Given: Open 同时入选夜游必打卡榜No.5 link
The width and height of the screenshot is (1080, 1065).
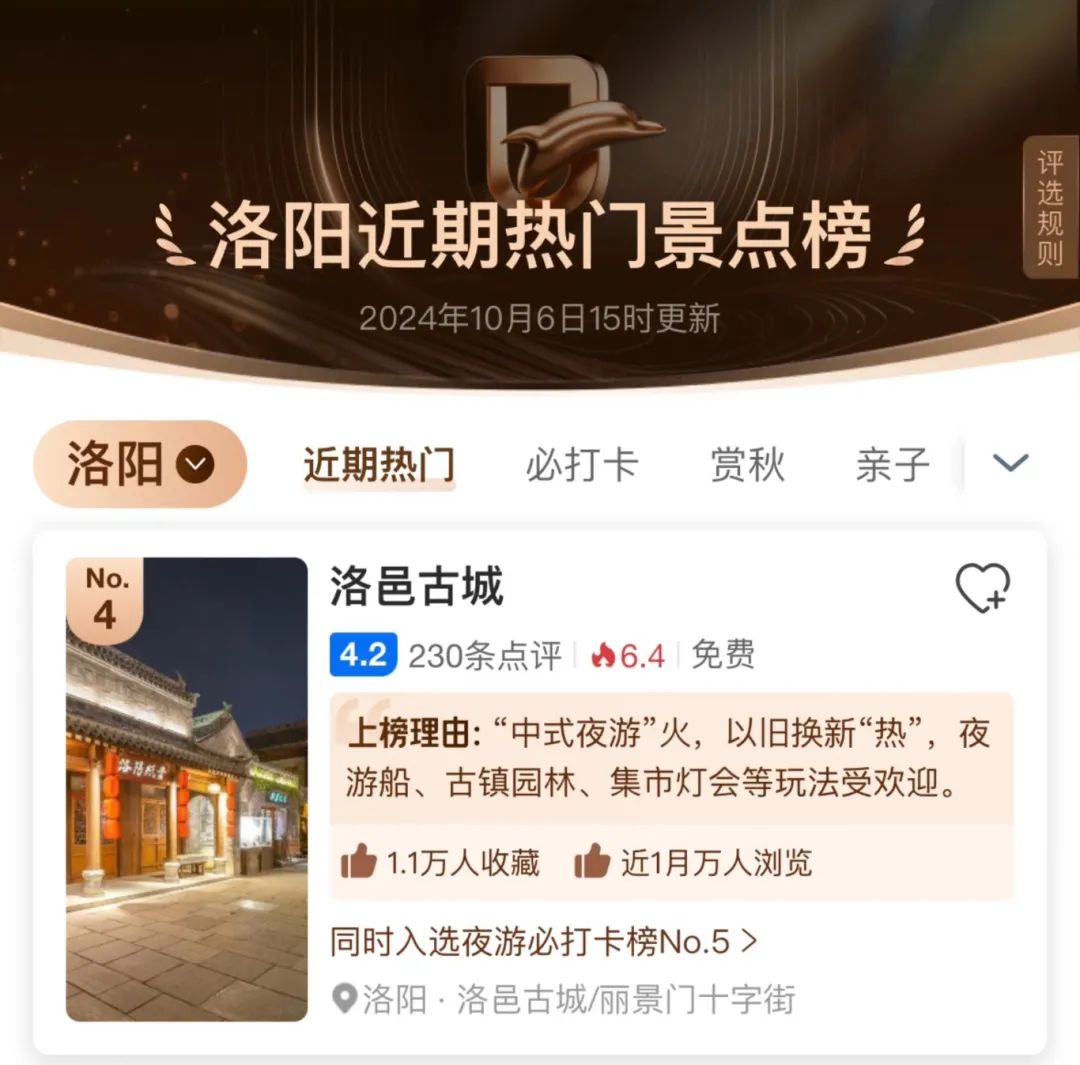Looking at the screenshot, I should [544, 941].
